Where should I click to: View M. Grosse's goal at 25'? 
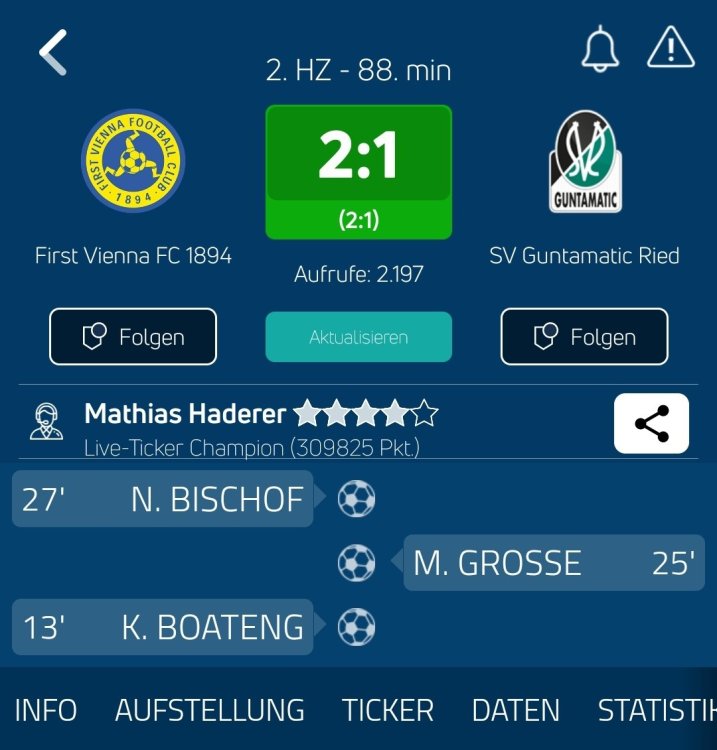(x=553, y=563)
